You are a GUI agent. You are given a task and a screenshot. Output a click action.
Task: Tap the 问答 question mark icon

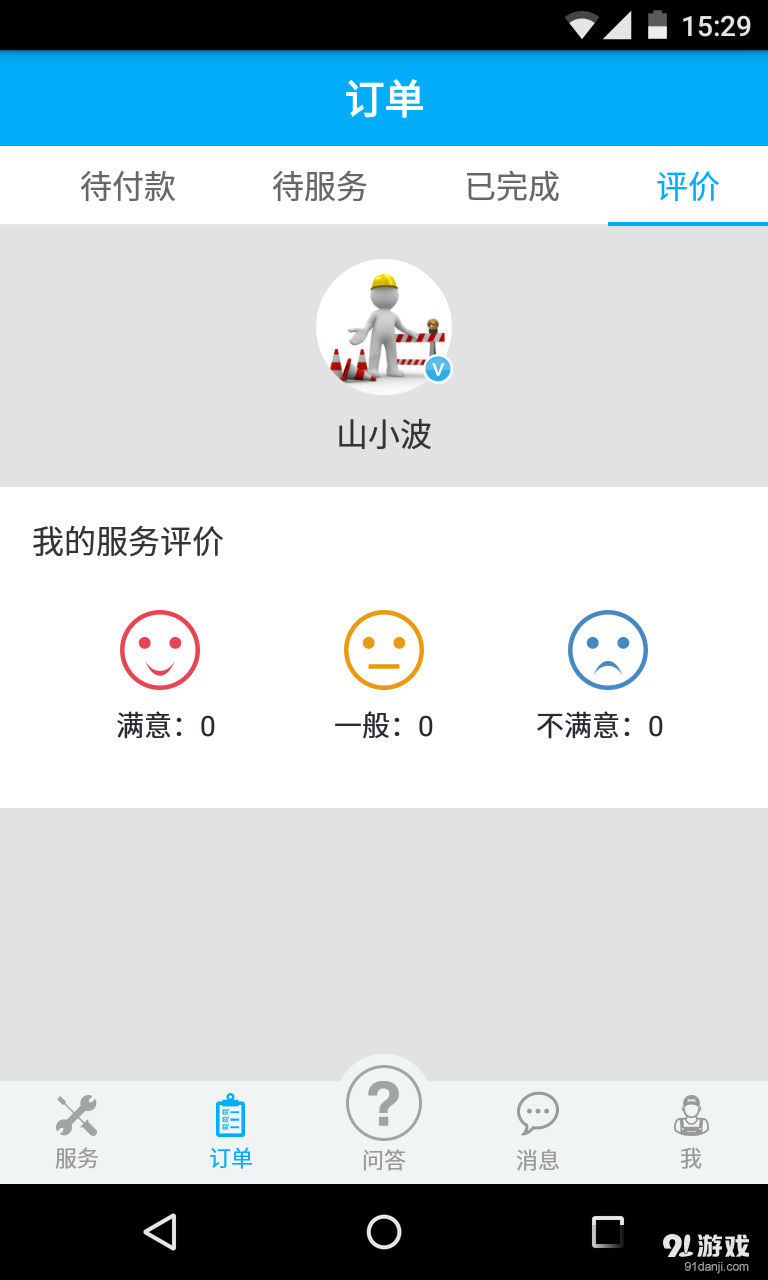pos(384,1104)
